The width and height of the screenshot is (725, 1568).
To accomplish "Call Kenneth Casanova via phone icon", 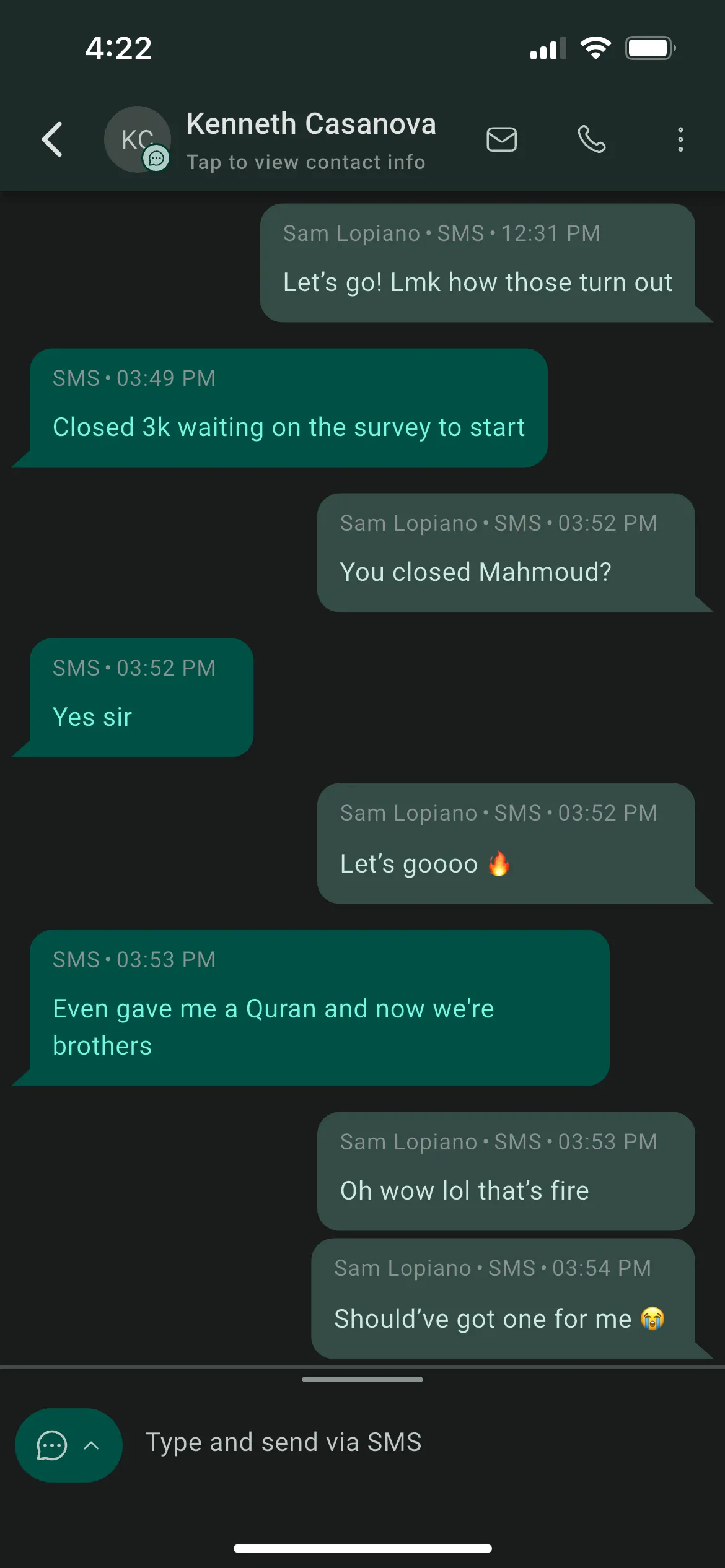I will (x=591, y=139).
